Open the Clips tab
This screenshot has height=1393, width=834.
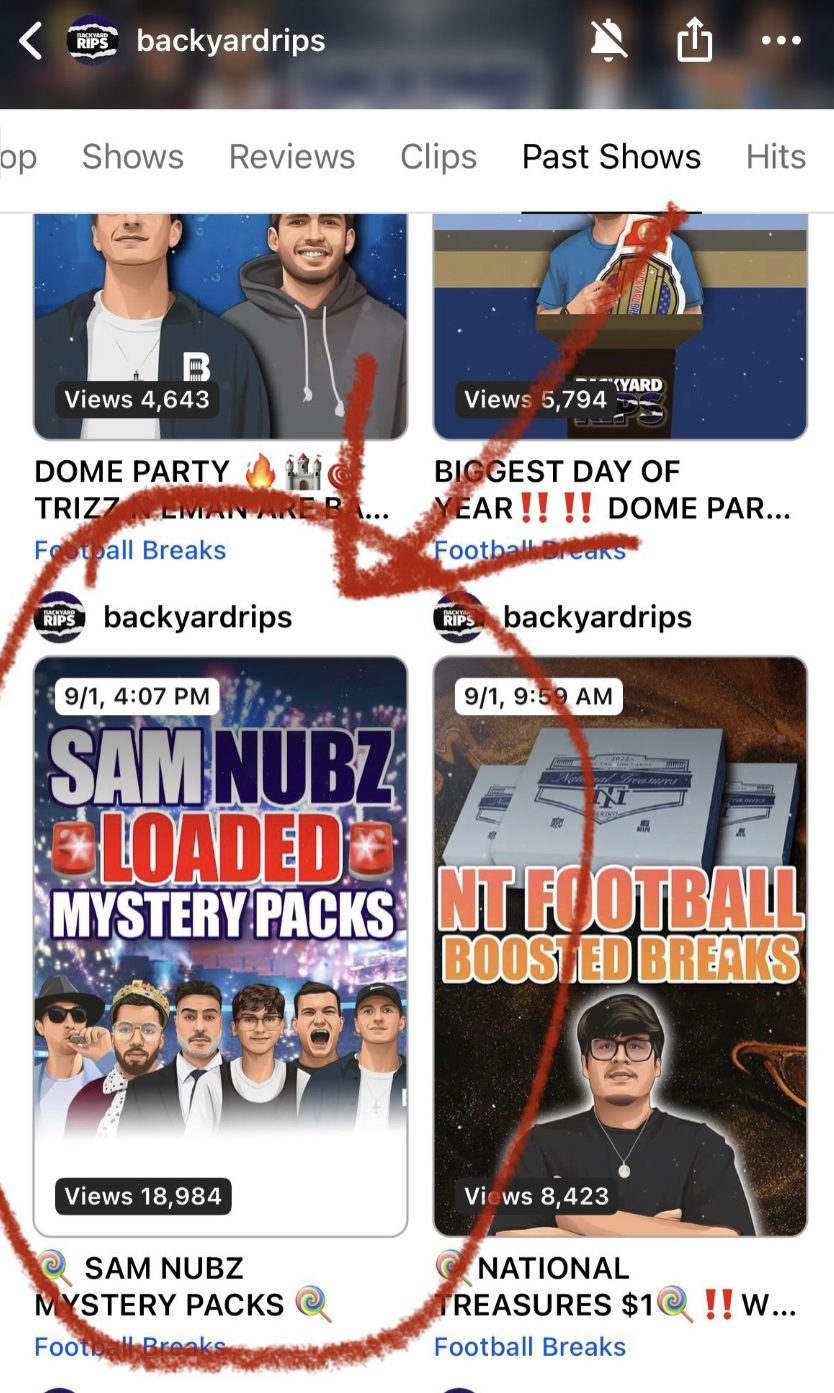tap(438, 157)
